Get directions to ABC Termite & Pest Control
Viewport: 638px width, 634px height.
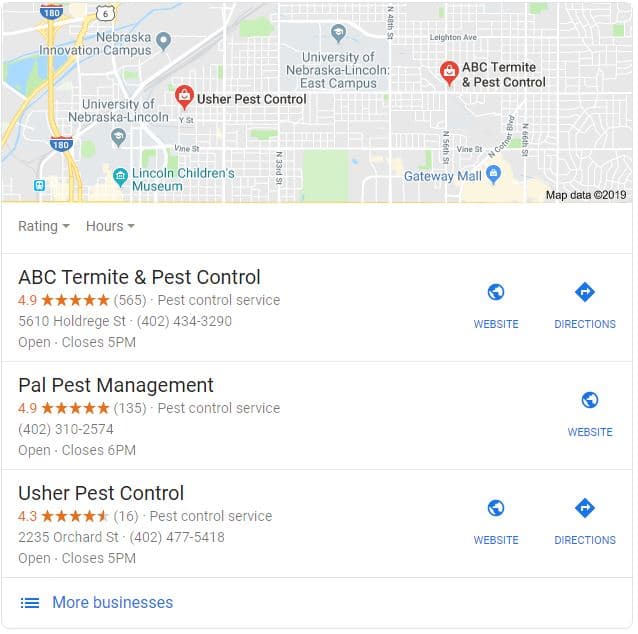pos(585,305)
